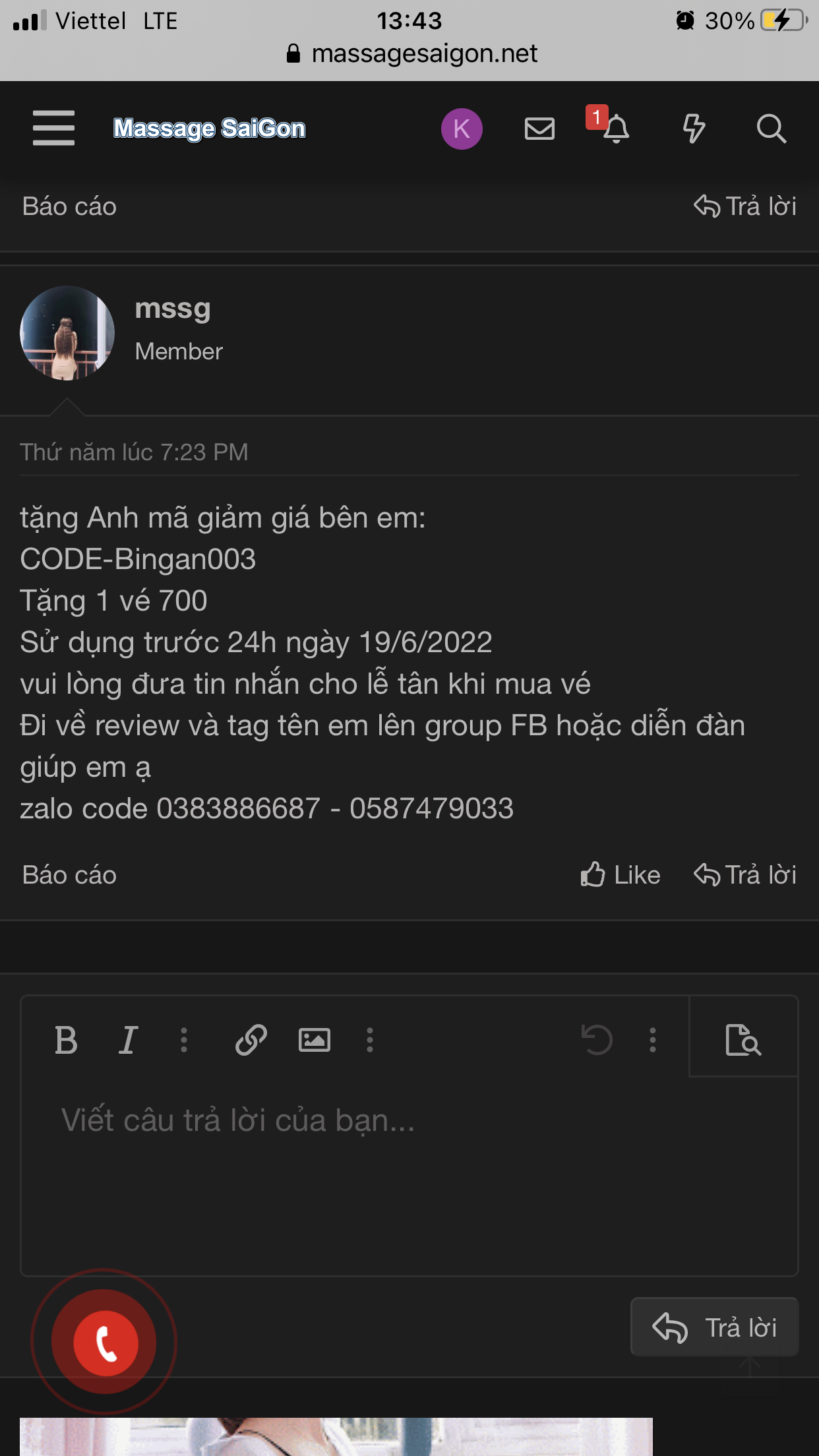This screenshot has width=819, height=1456.
Task: Open the hamburger navigation menu
Action: coord(53,128)
